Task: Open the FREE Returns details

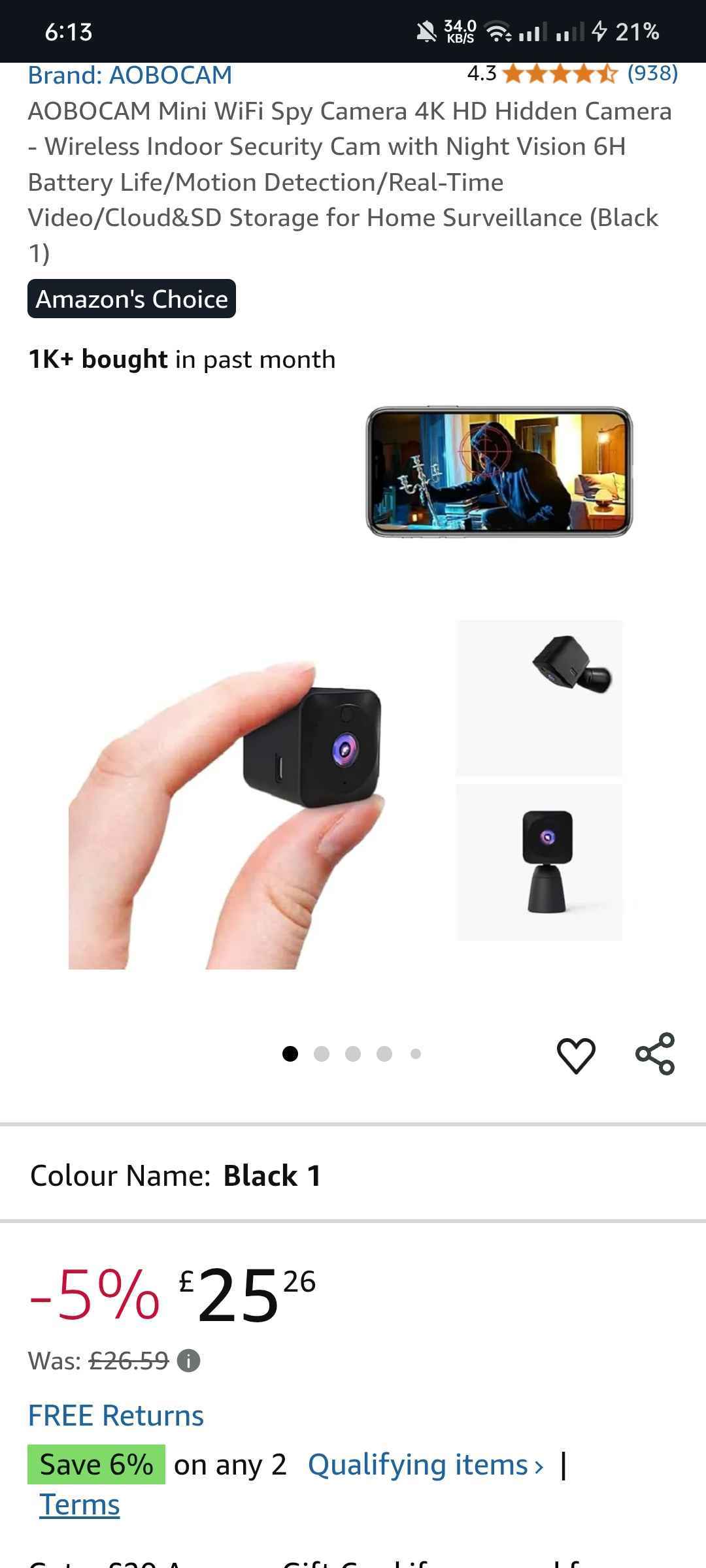Action: point(116,1415)
